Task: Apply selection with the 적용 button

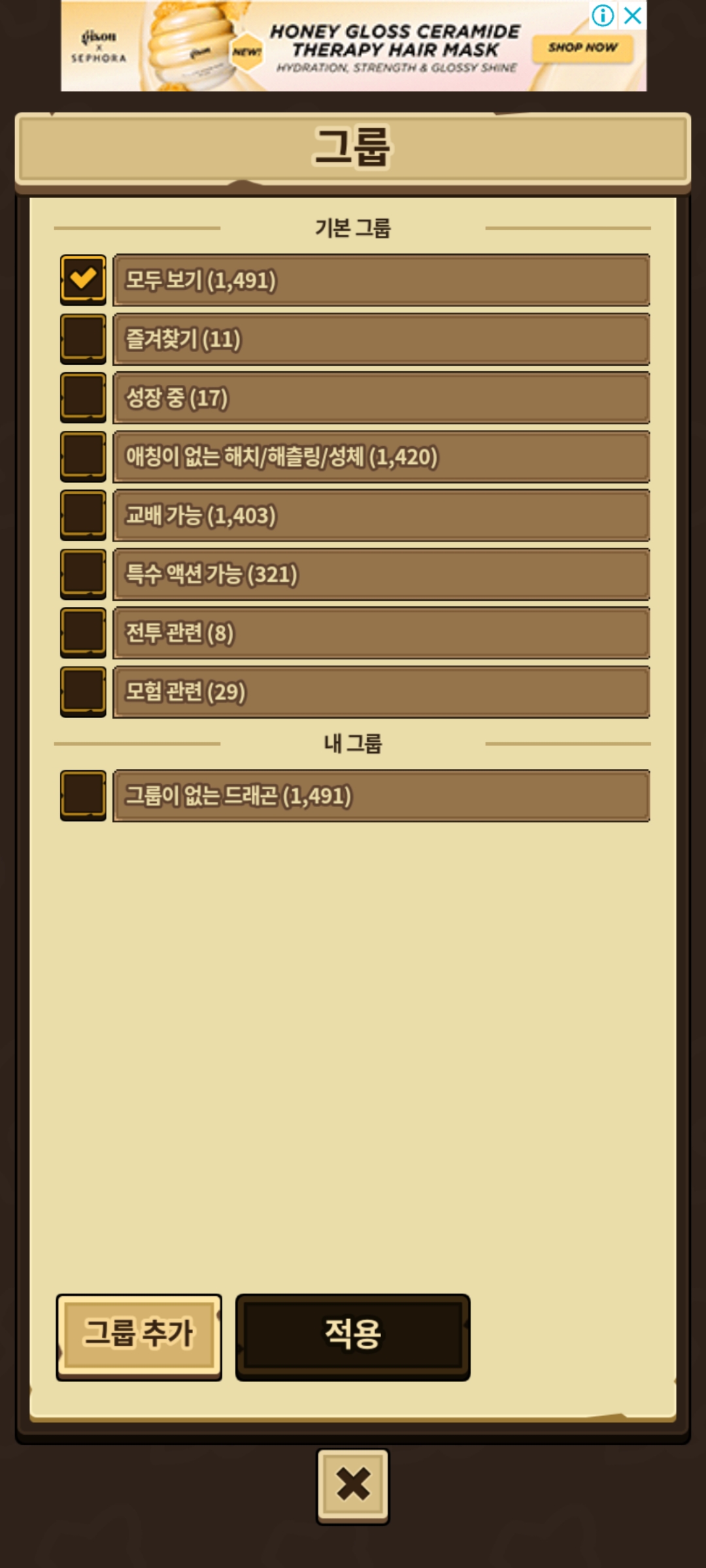Action: tap(353, 1337)
